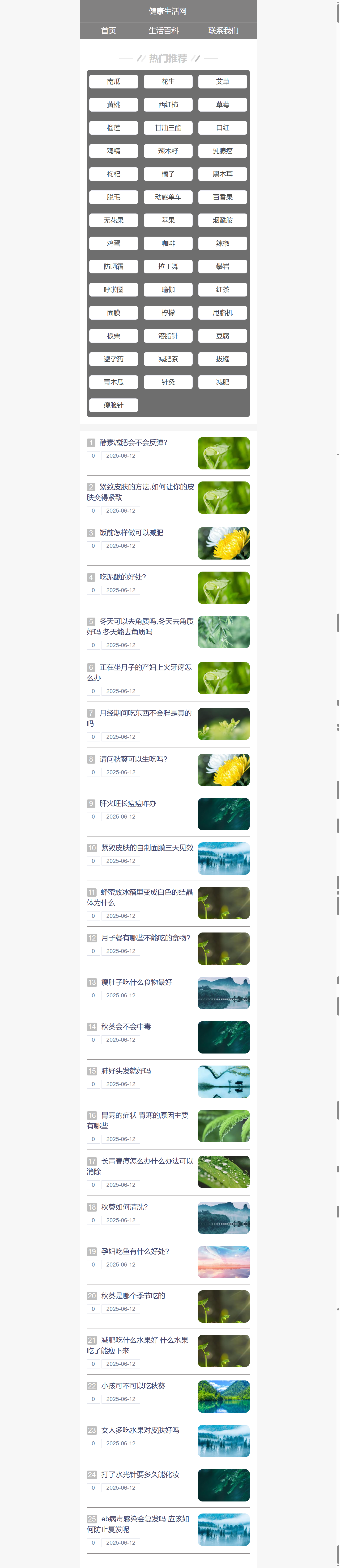
Task: Go to the 首页 nav item
Action: click(x=108, y=30)
